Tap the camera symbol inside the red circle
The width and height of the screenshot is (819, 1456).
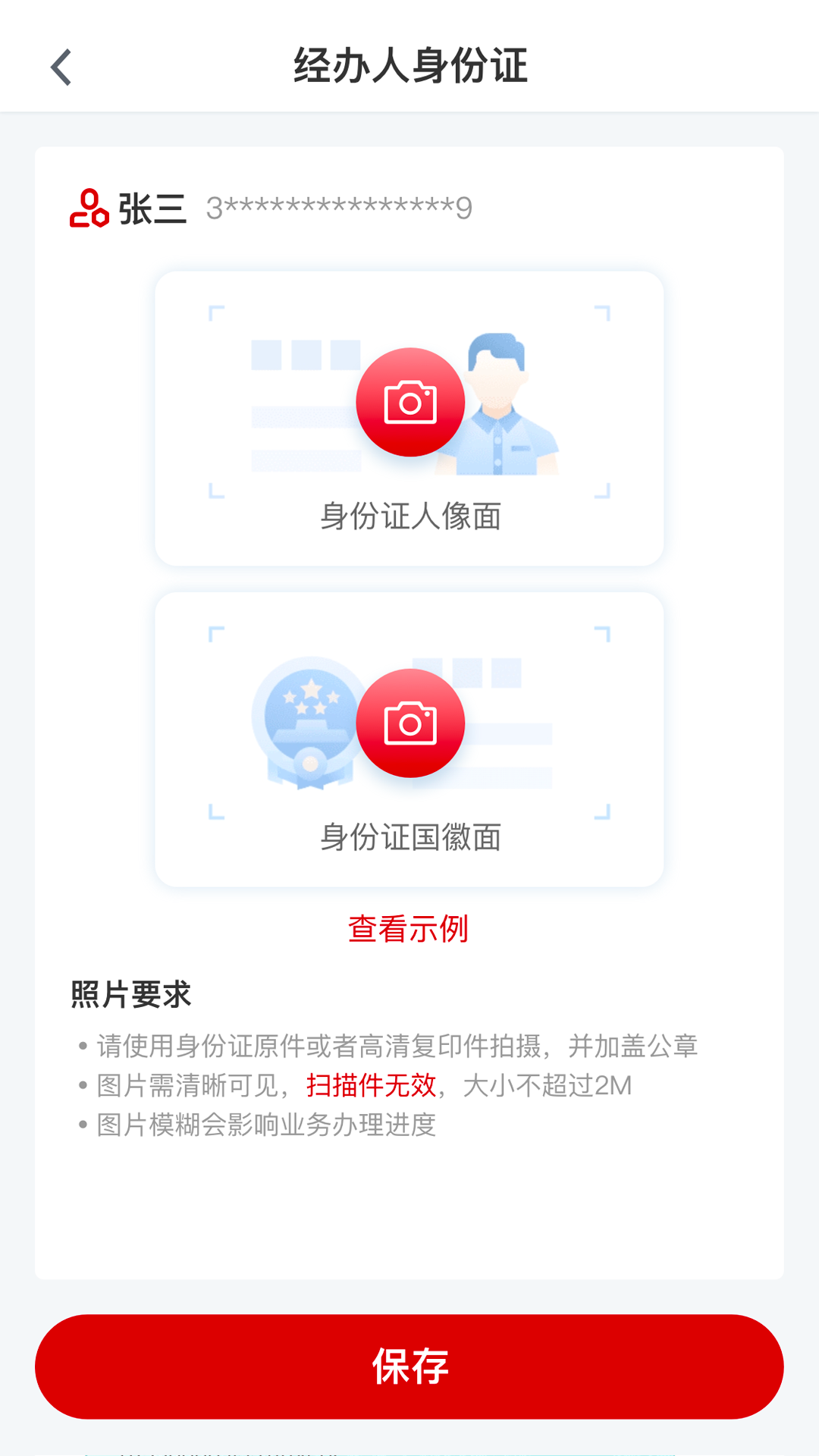[x=409, y=403]
